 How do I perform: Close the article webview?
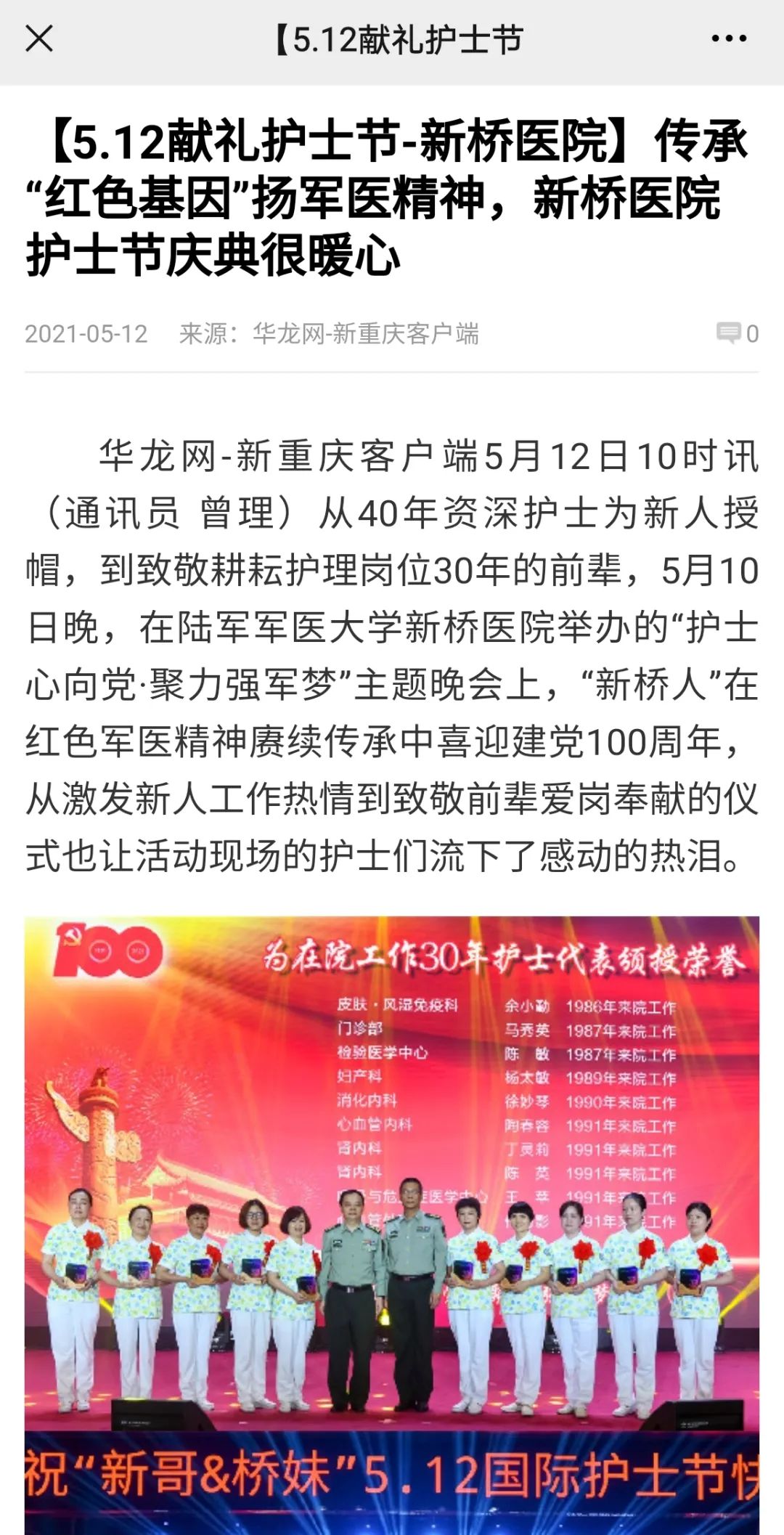39,38
